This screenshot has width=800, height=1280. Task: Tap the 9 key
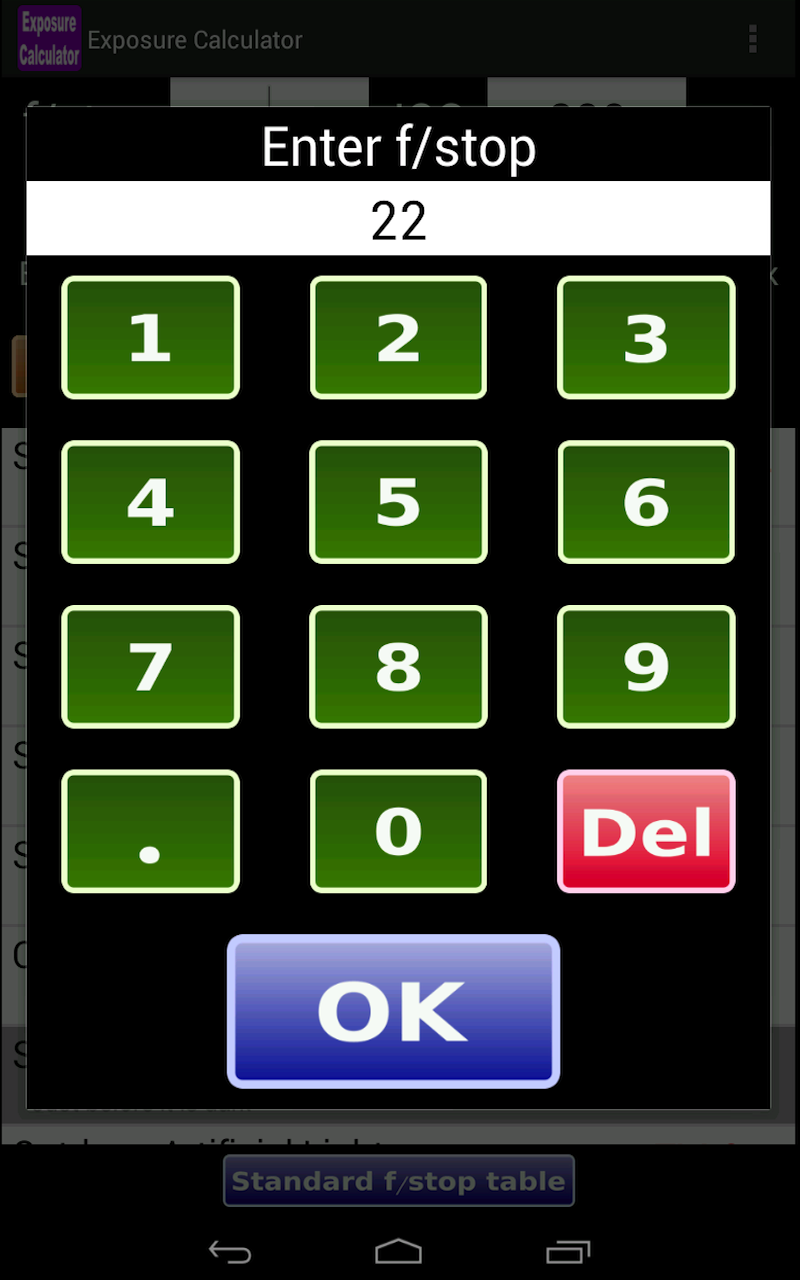coord(646,667)
